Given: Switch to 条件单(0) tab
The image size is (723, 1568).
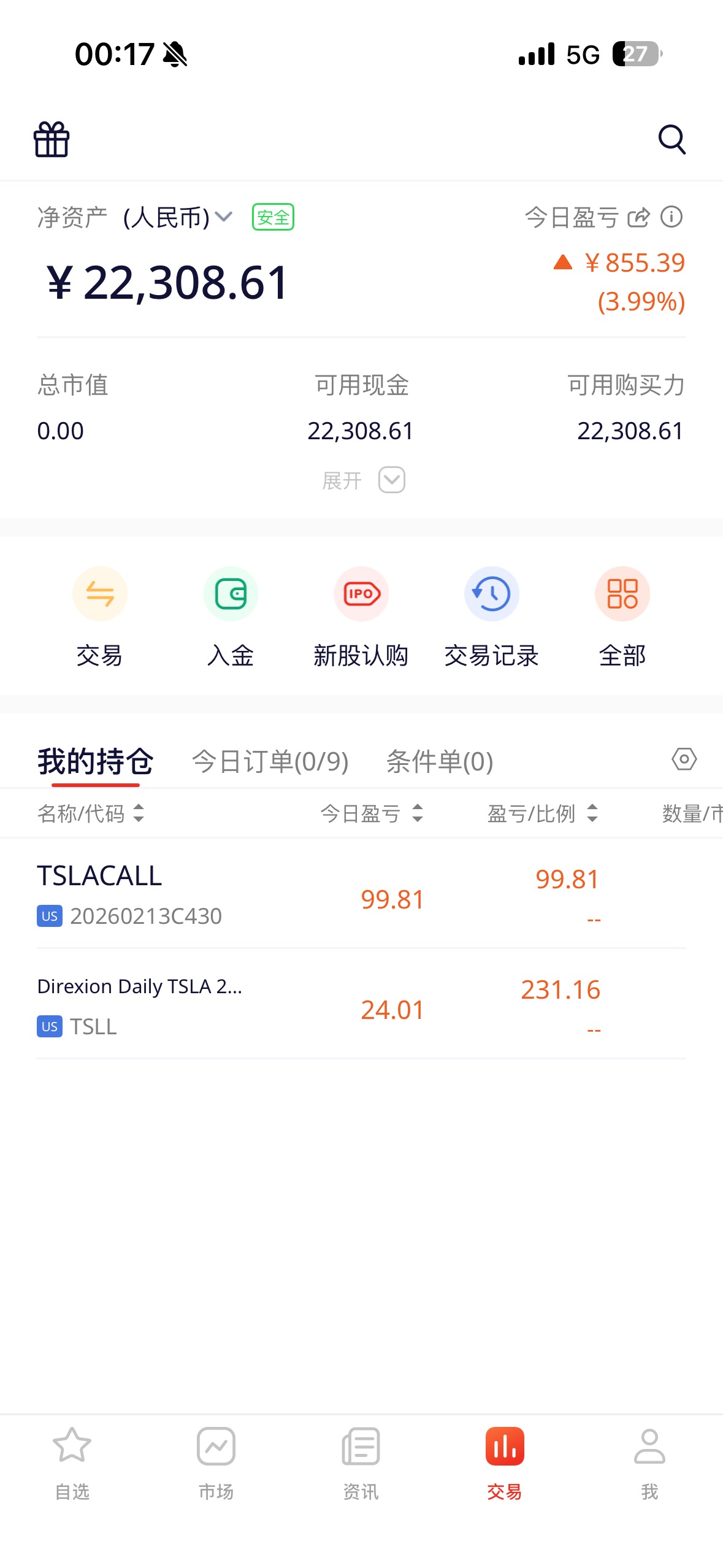Looking at the screenshot, I should (440, 761).
